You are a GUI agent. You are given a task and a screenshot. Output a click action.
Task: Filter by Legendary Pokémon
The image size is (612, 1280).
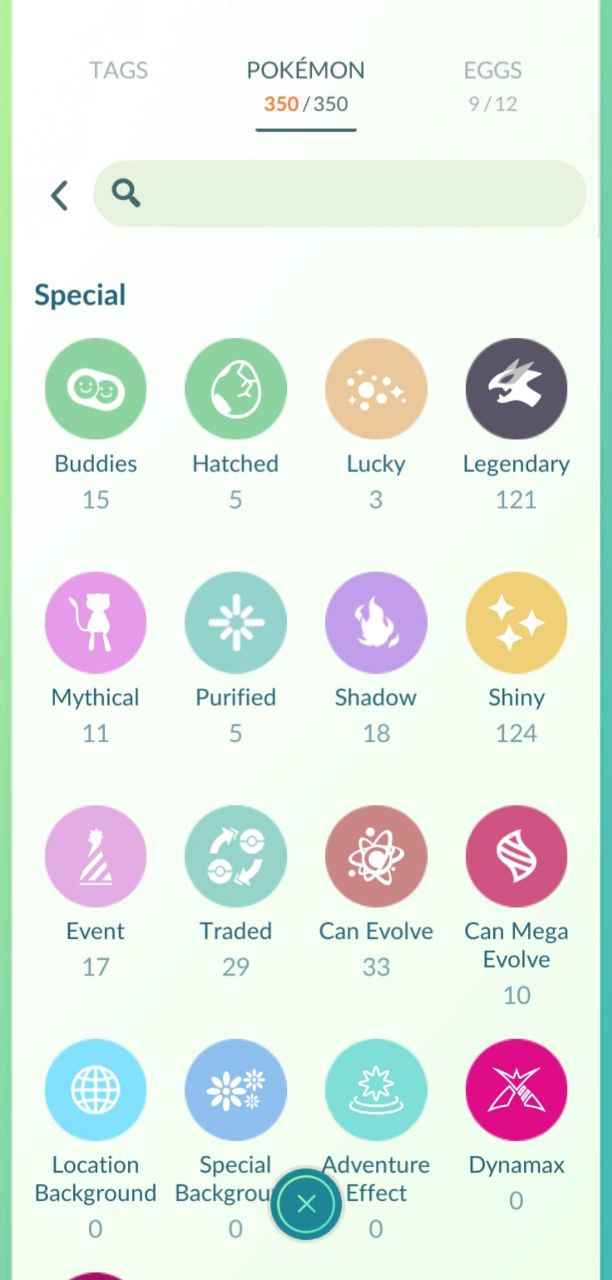pyautogui.click(x=516, y=389)
